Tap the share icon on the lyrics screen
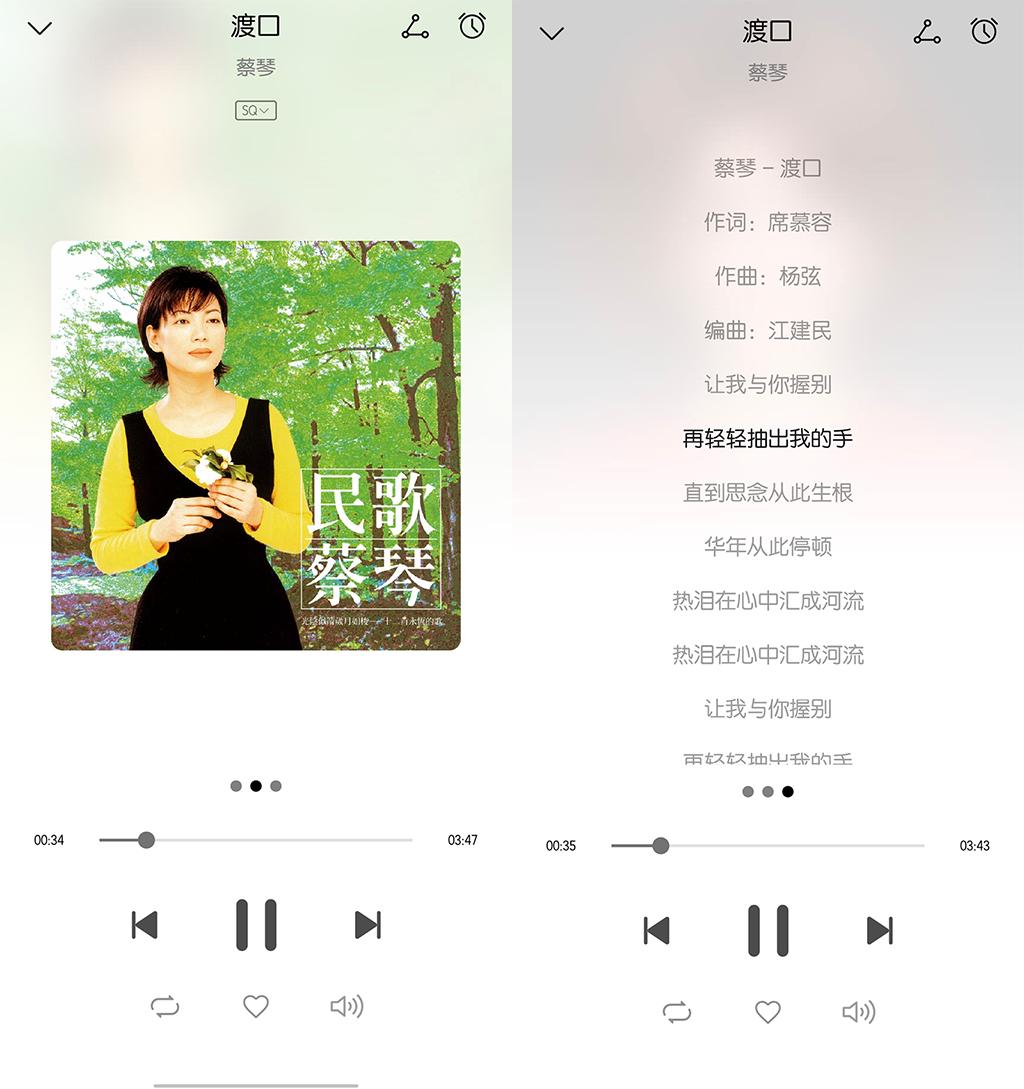Viewport: 1024px width, 1089px height. pos(926,32)
